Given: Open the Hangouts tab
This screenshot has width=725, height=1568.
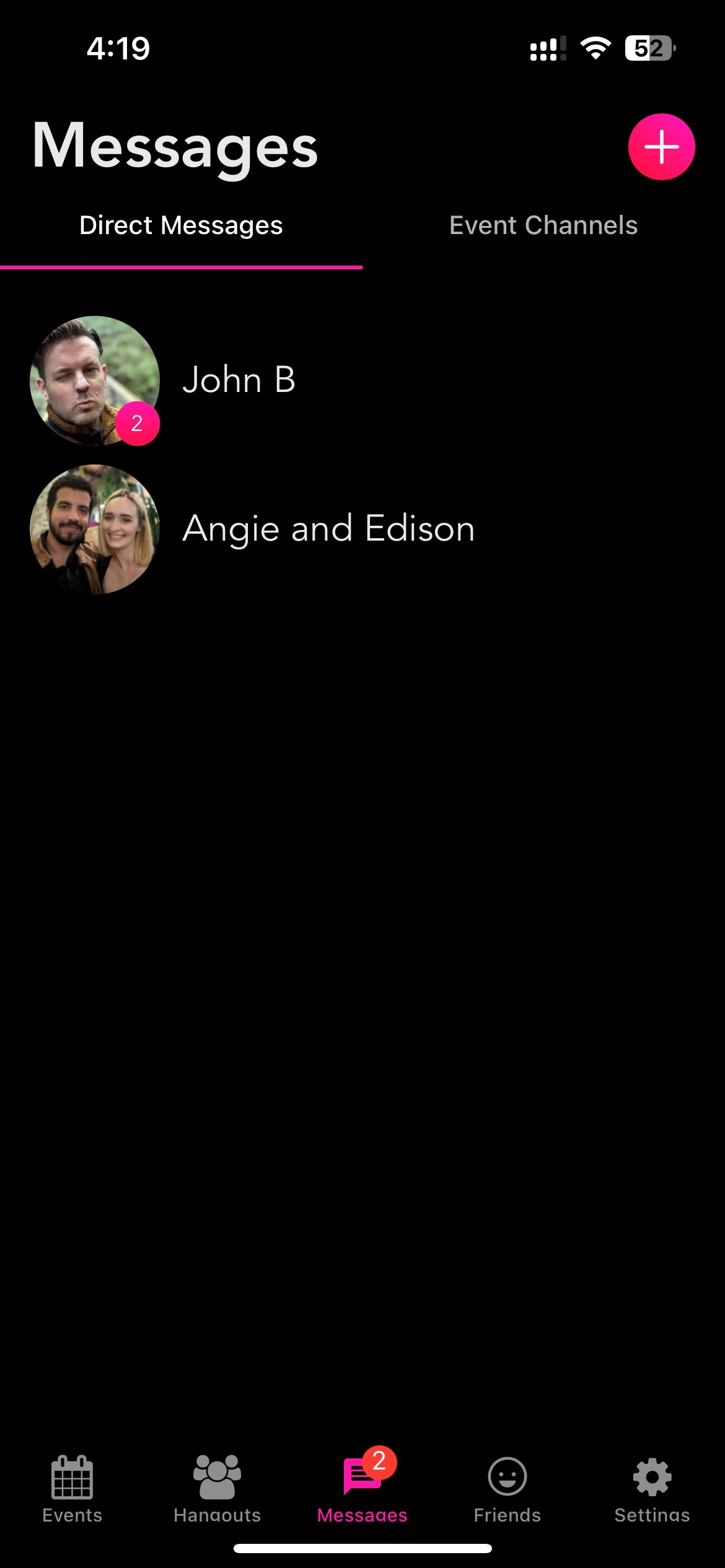Looking at the screenshot, I should coord(217,1489).
